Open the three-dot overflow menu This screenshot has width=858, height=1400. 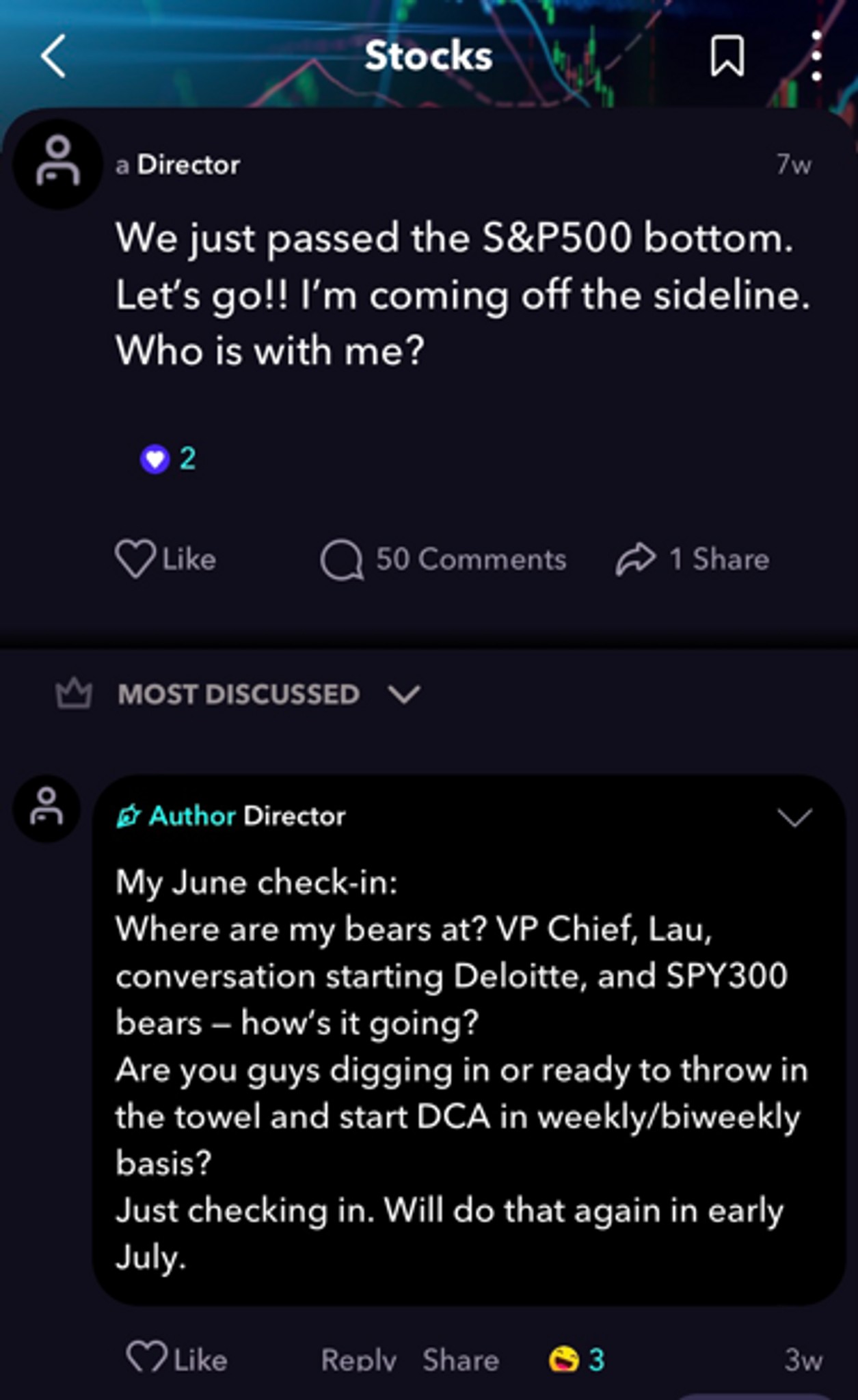click(816, 56)
